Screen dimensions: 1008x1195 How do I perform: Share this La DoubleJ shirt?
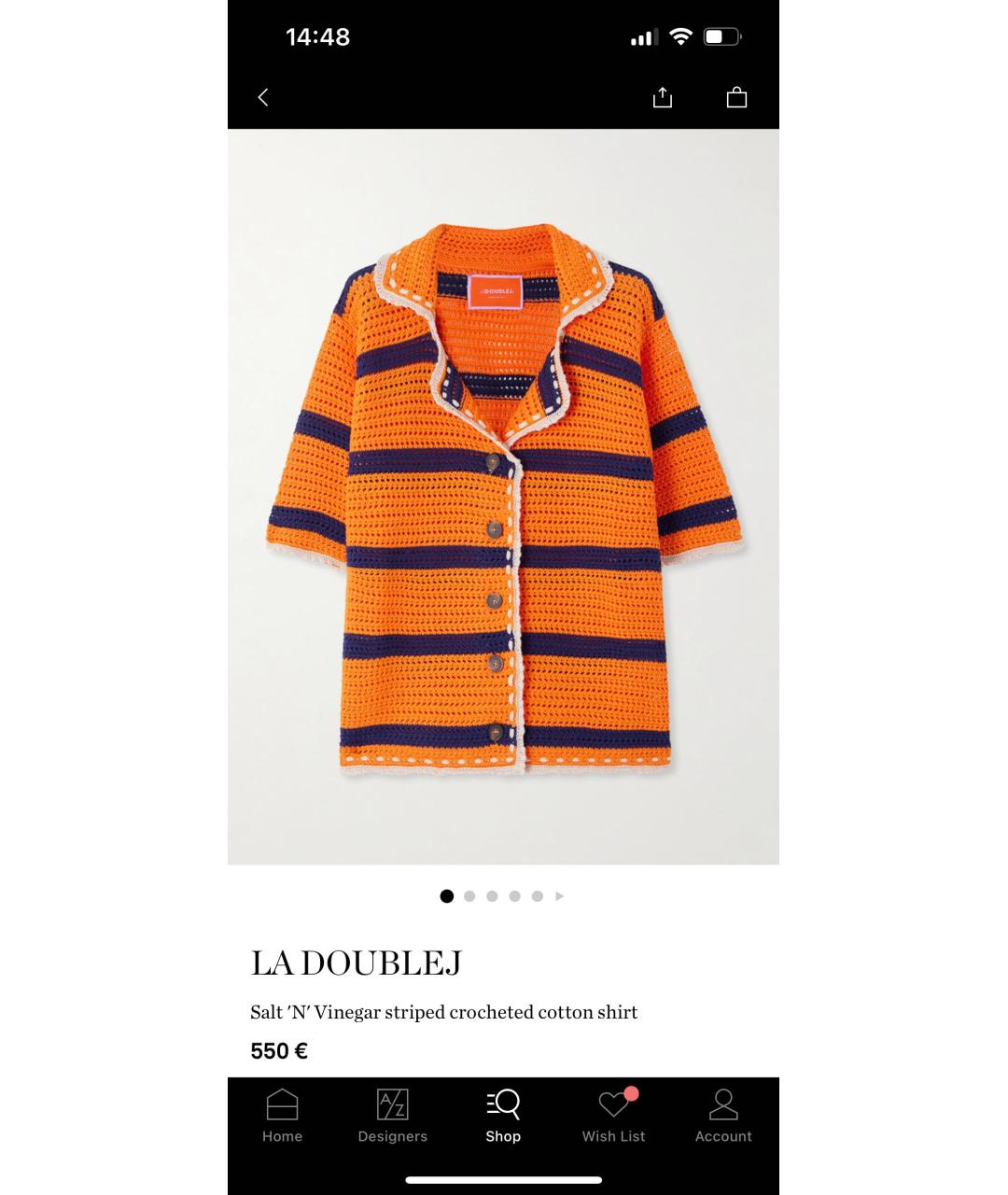click(662, 97)
